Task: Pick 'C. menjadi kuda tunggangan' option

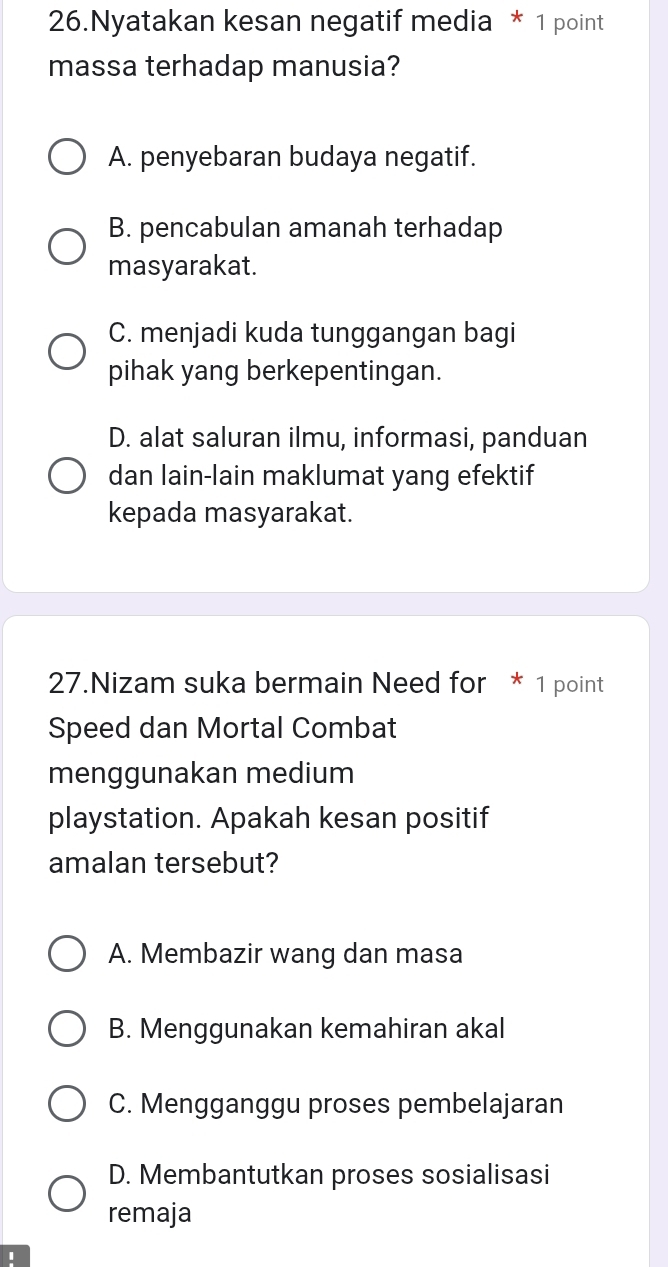Action: 67,351
